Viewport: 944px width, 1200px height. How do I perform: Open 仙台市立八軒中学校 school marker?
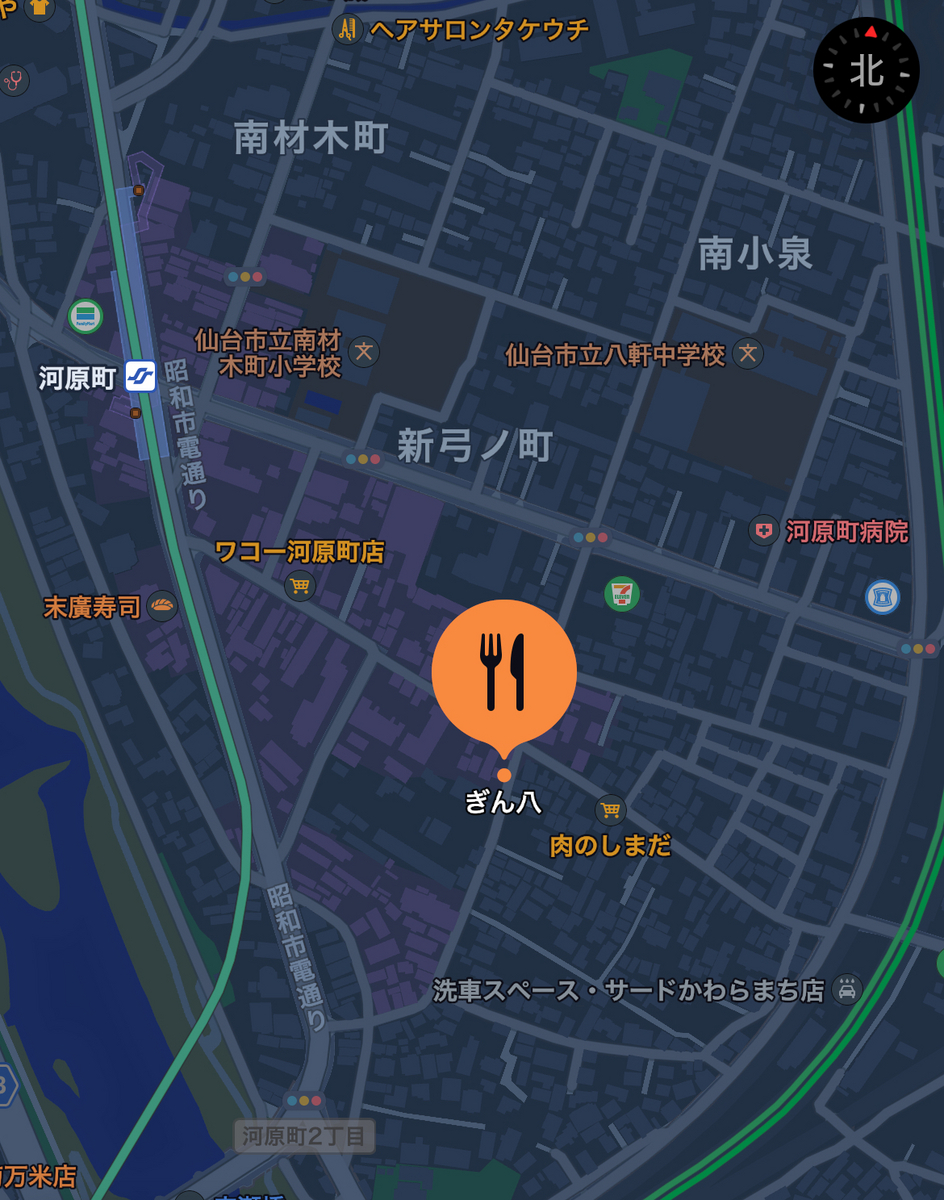tap(747, 353)
